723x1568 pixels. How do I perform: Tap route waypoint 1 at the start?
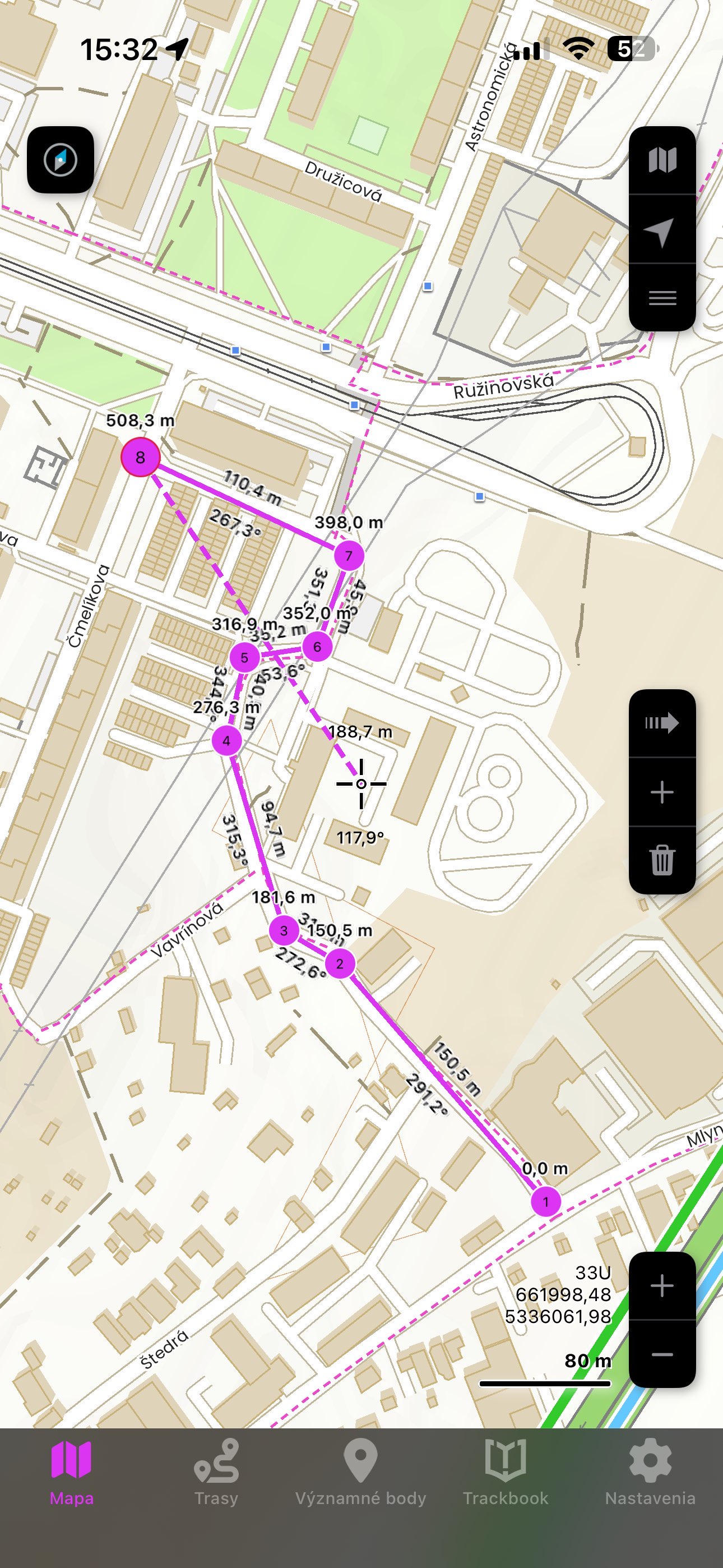[545, 1202]
